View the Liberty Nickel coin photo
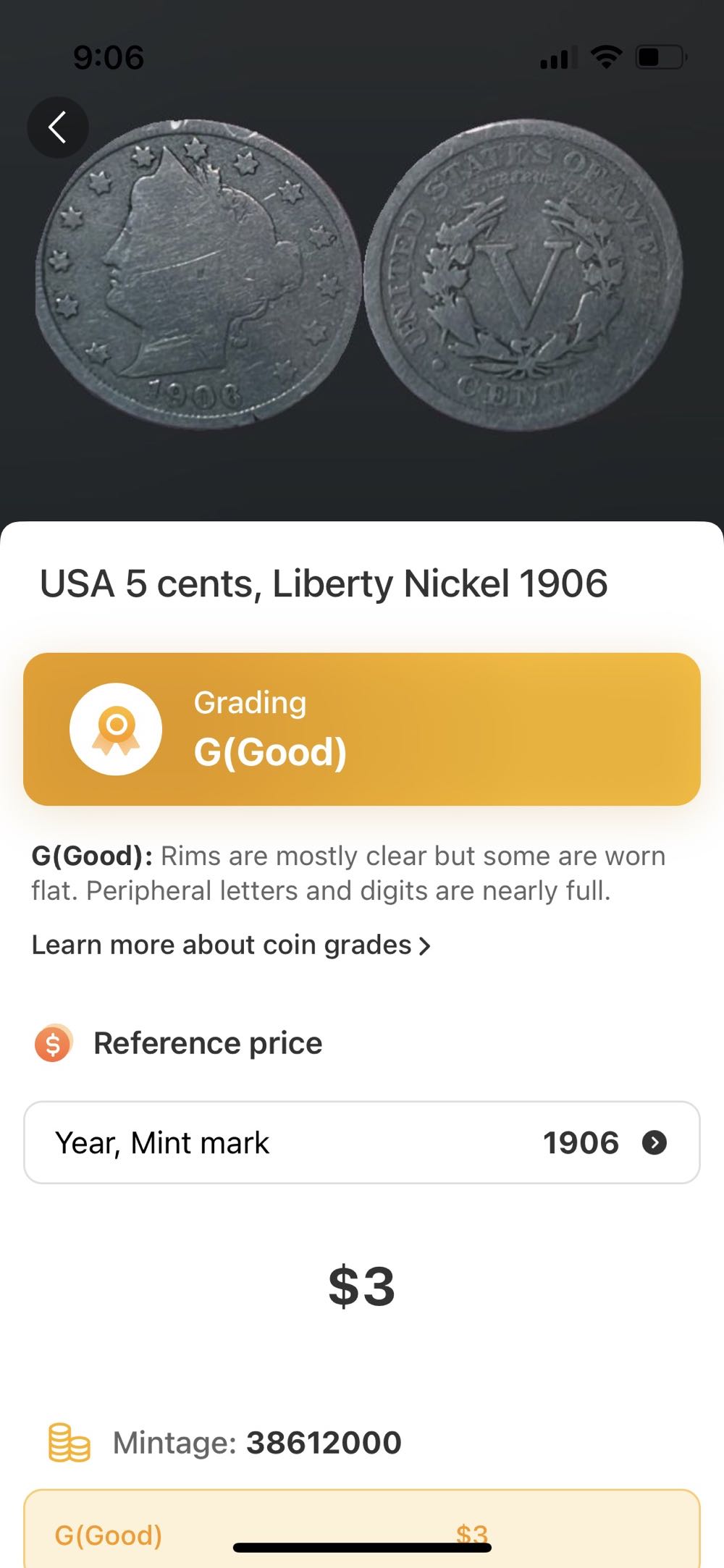 tap(360, 275)
